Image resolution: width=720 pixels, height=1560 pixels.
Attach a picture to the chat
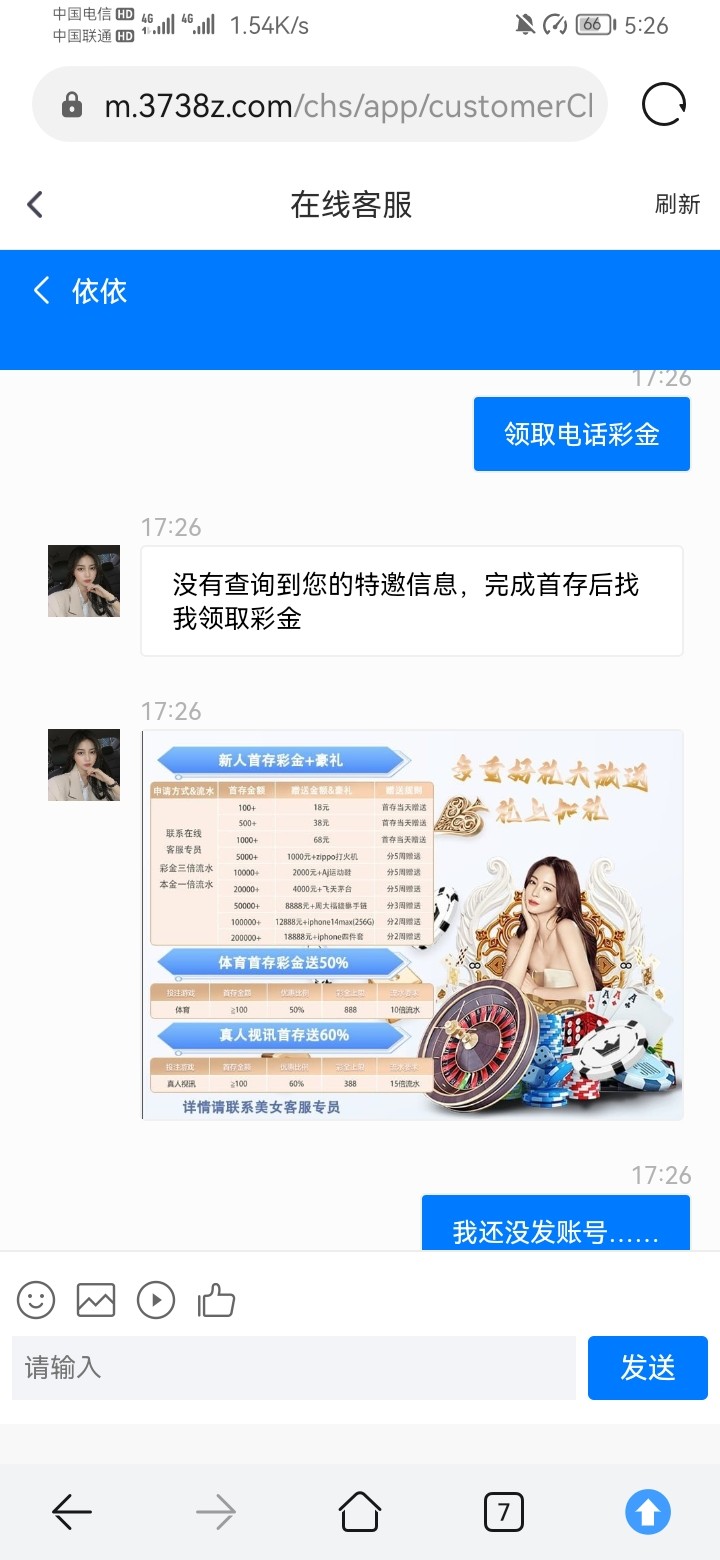coord(96,1300)
